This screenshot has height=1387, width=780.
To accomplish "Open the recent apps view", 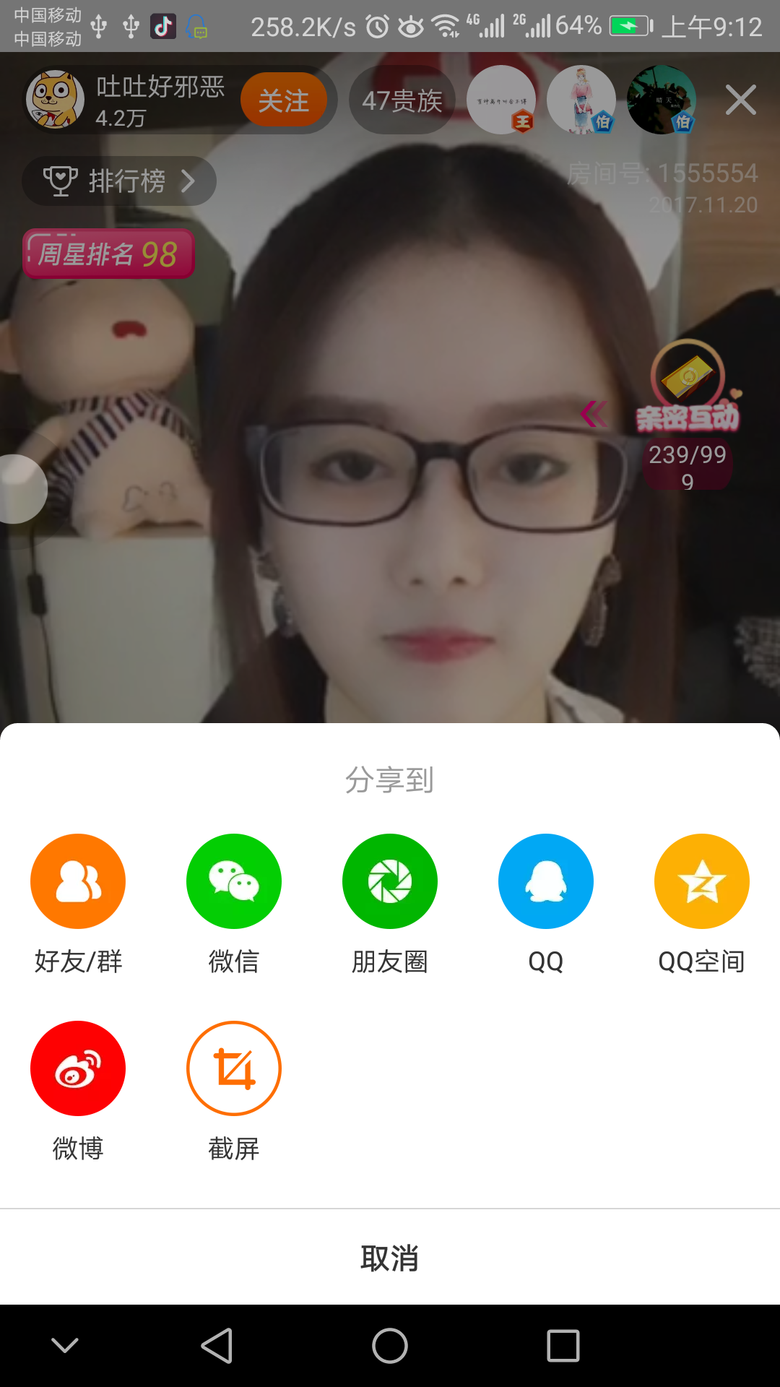I will click(563, 1346).
